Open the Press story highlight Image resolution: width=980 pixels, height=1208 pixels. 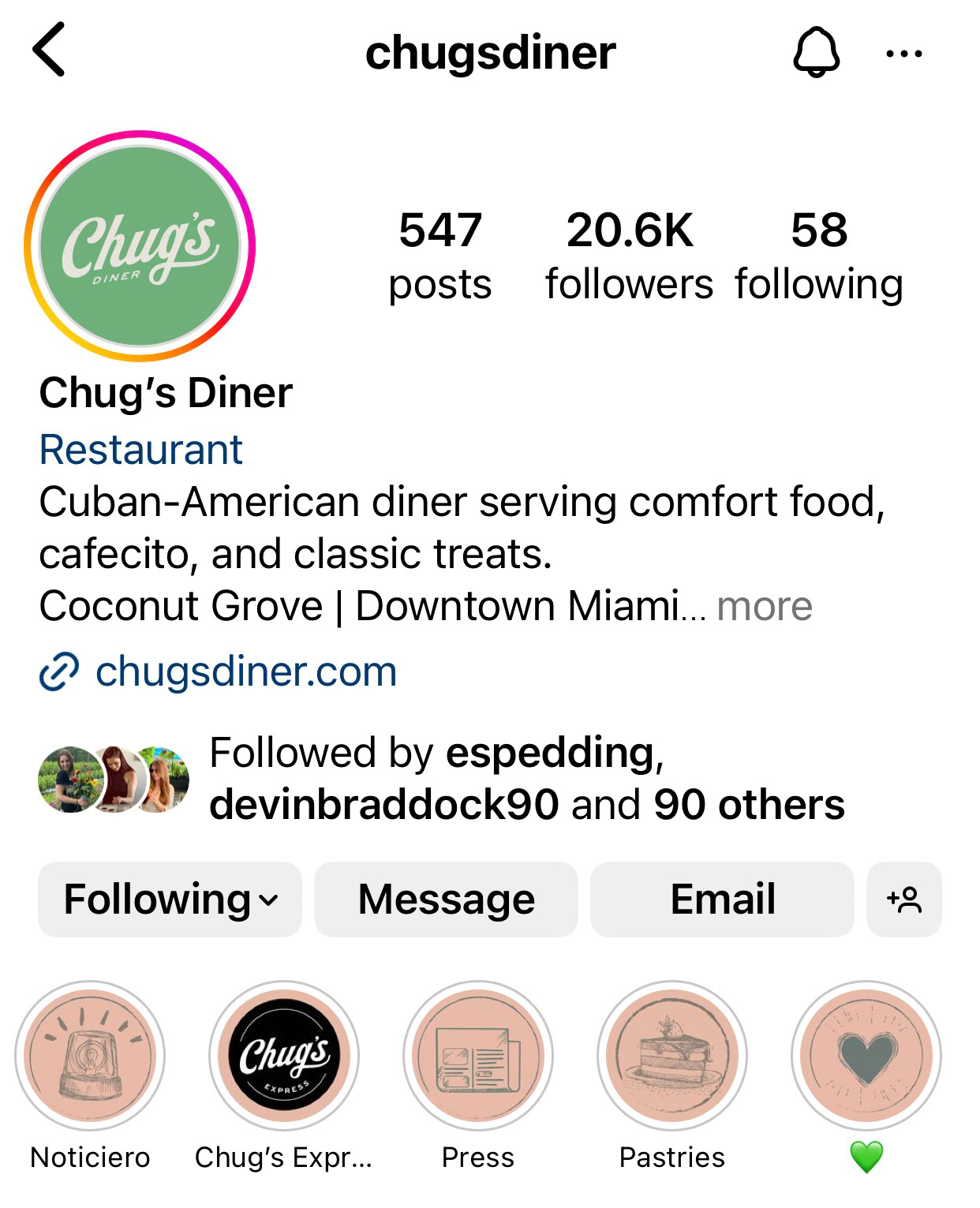(x=478, y=1056)
